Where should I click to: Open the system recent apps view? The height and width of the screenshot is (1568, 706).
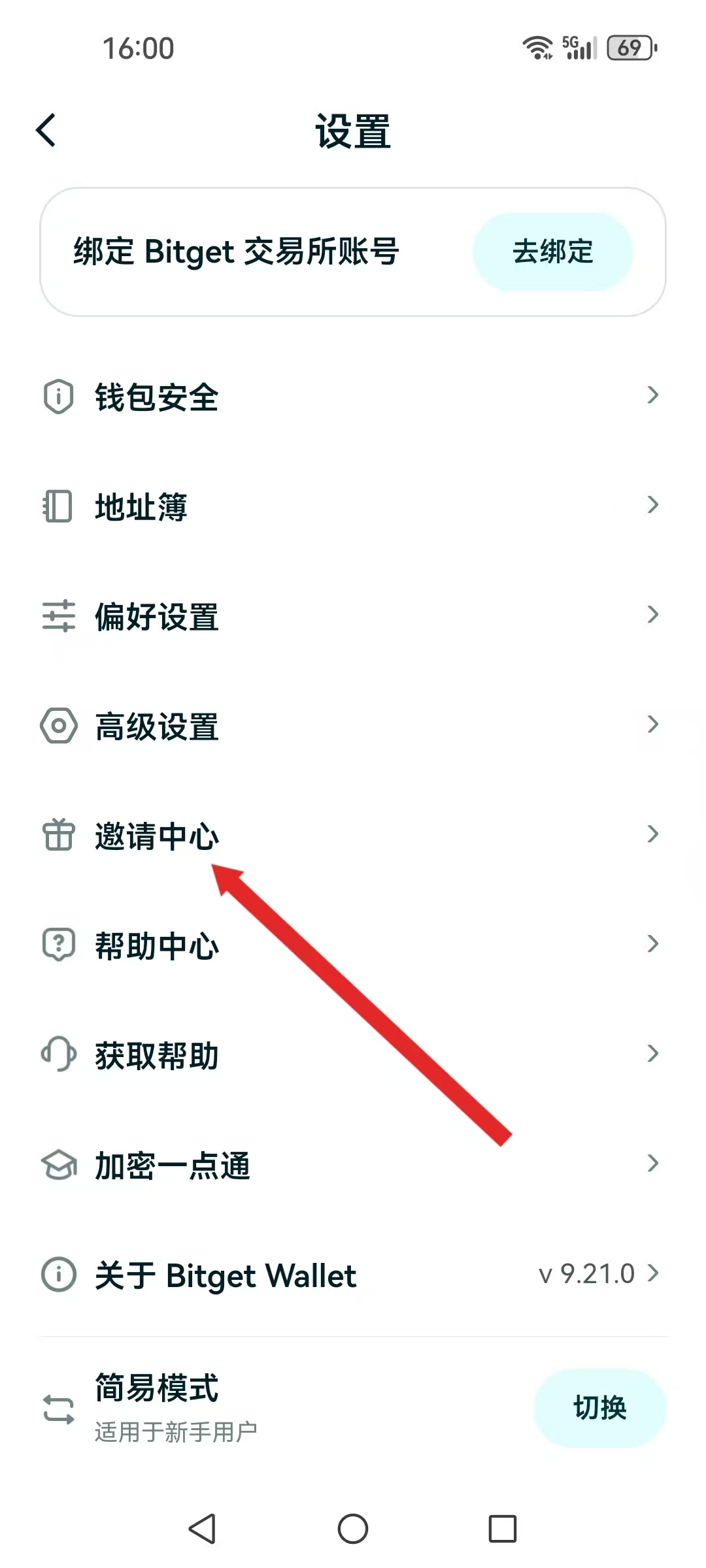502,1529
